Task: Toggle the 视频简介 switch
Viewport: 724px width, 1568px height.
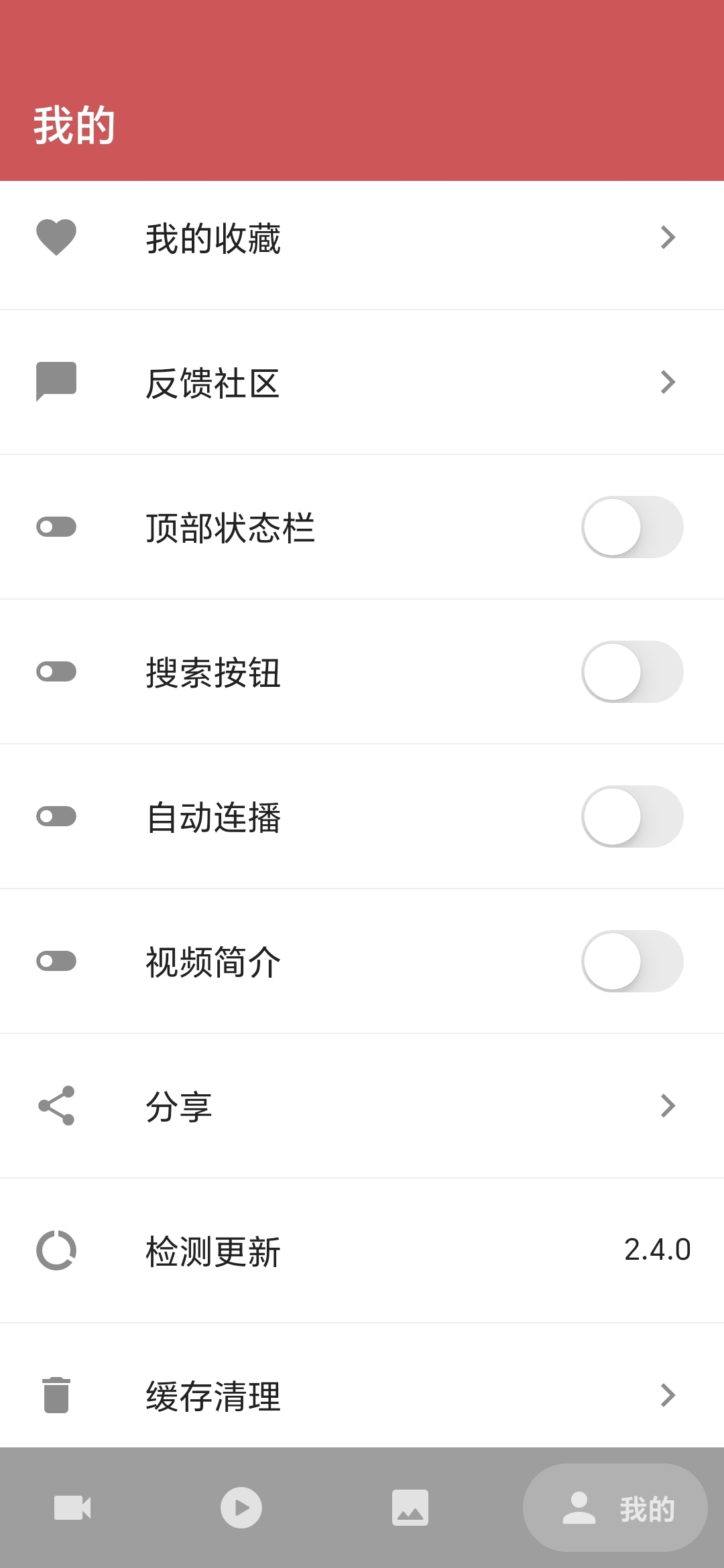Action: [x=632, y=962]
